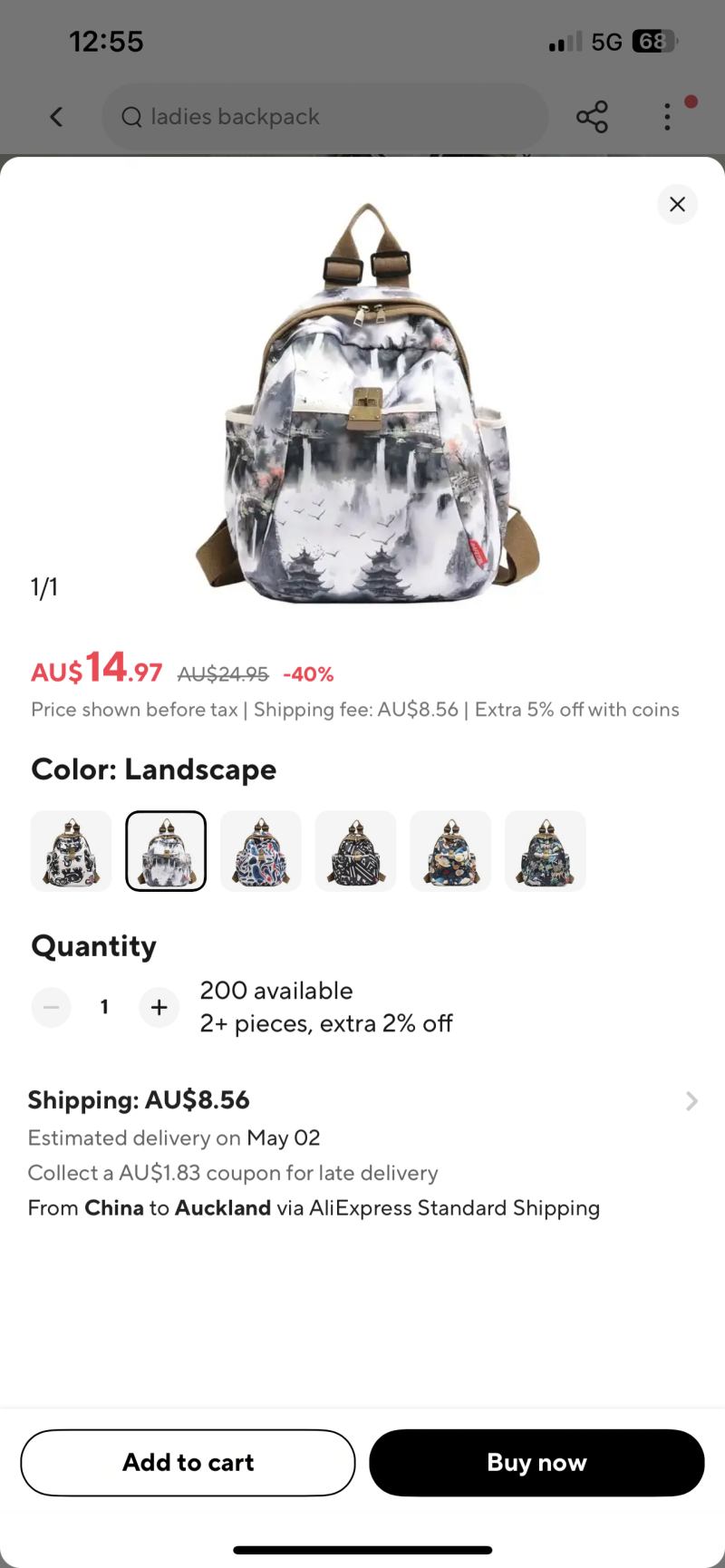Add the backpack to cart
Viewport: 725px width, 1568px height.
pyautogui.click(x=188, y=1462)
